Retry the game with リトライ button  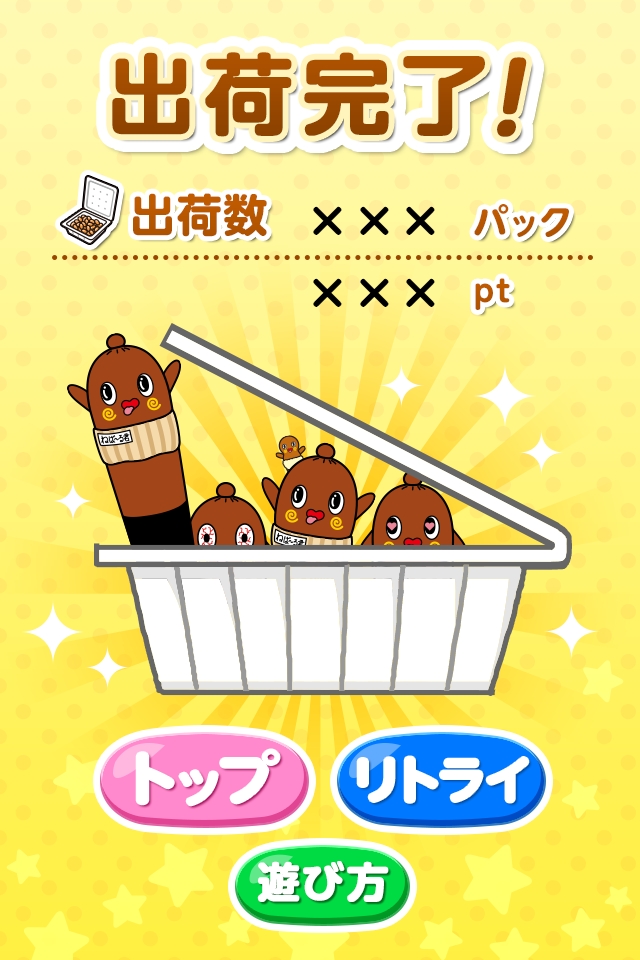441,780
